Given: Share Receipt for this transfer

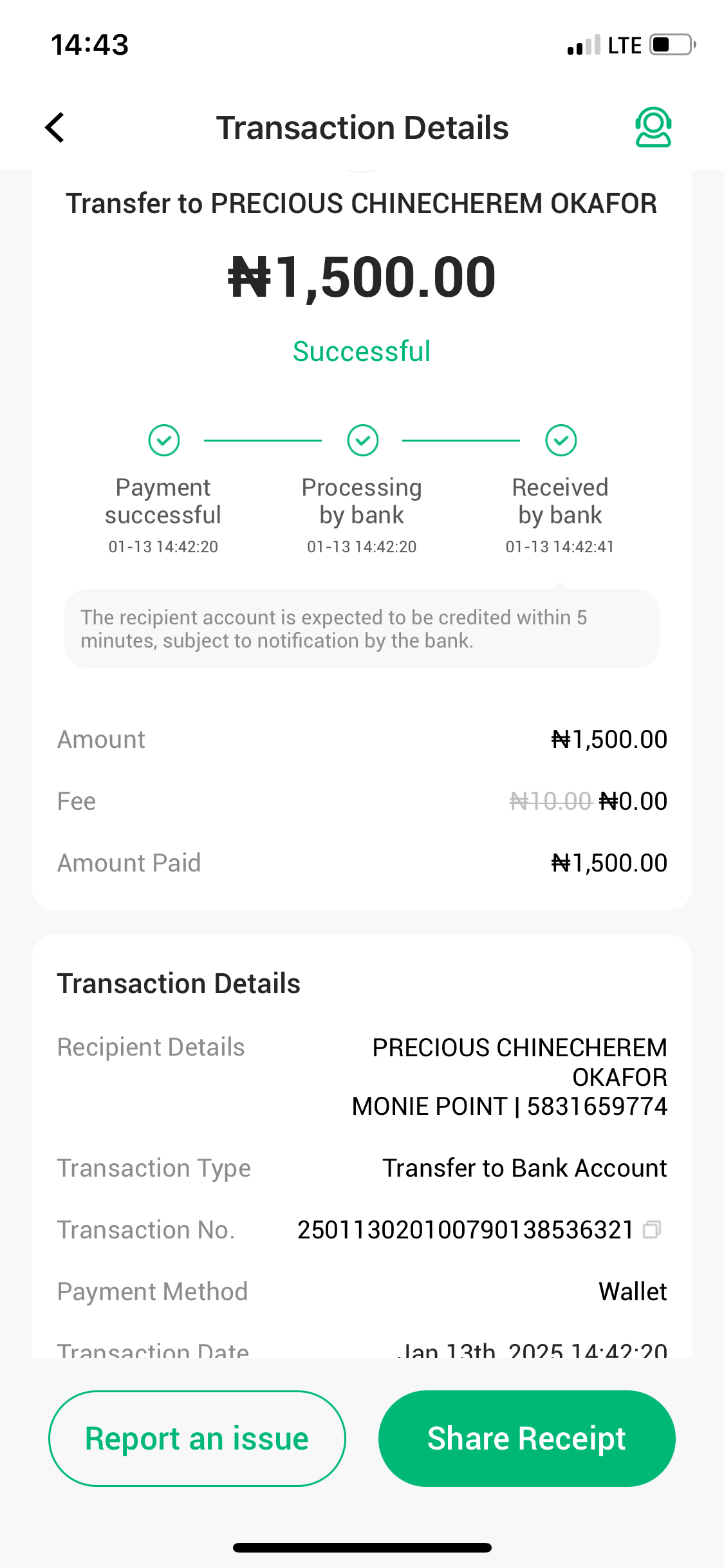Looking at the screenshot, I should point(526,1439).
